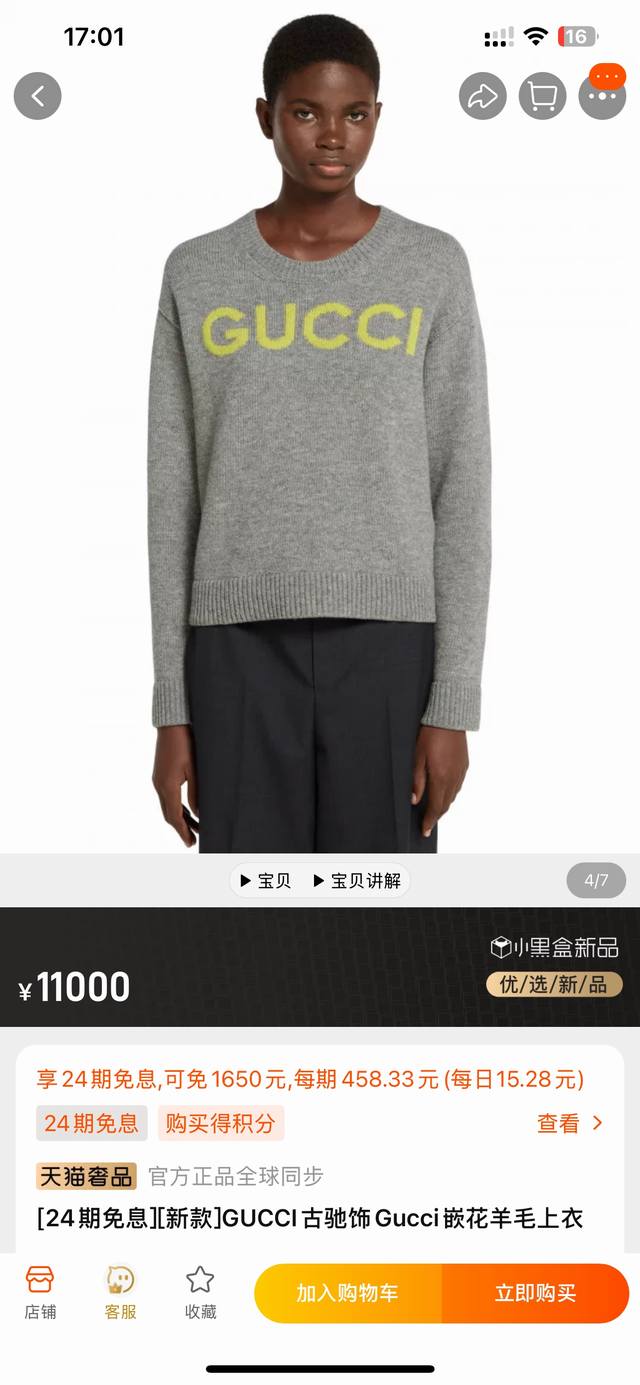Contact 客服 customer service
The height and width of the screenshot is (1385, 640).
click(x=120, y=1292)
